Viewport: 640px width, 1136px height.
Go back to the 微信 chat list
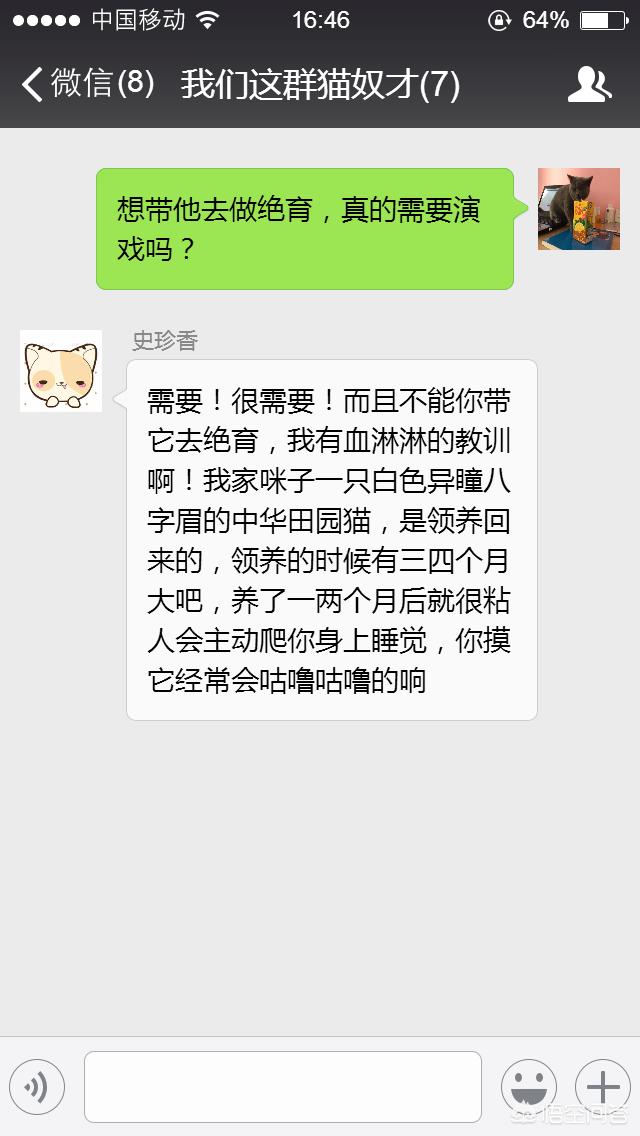(86, 84)
